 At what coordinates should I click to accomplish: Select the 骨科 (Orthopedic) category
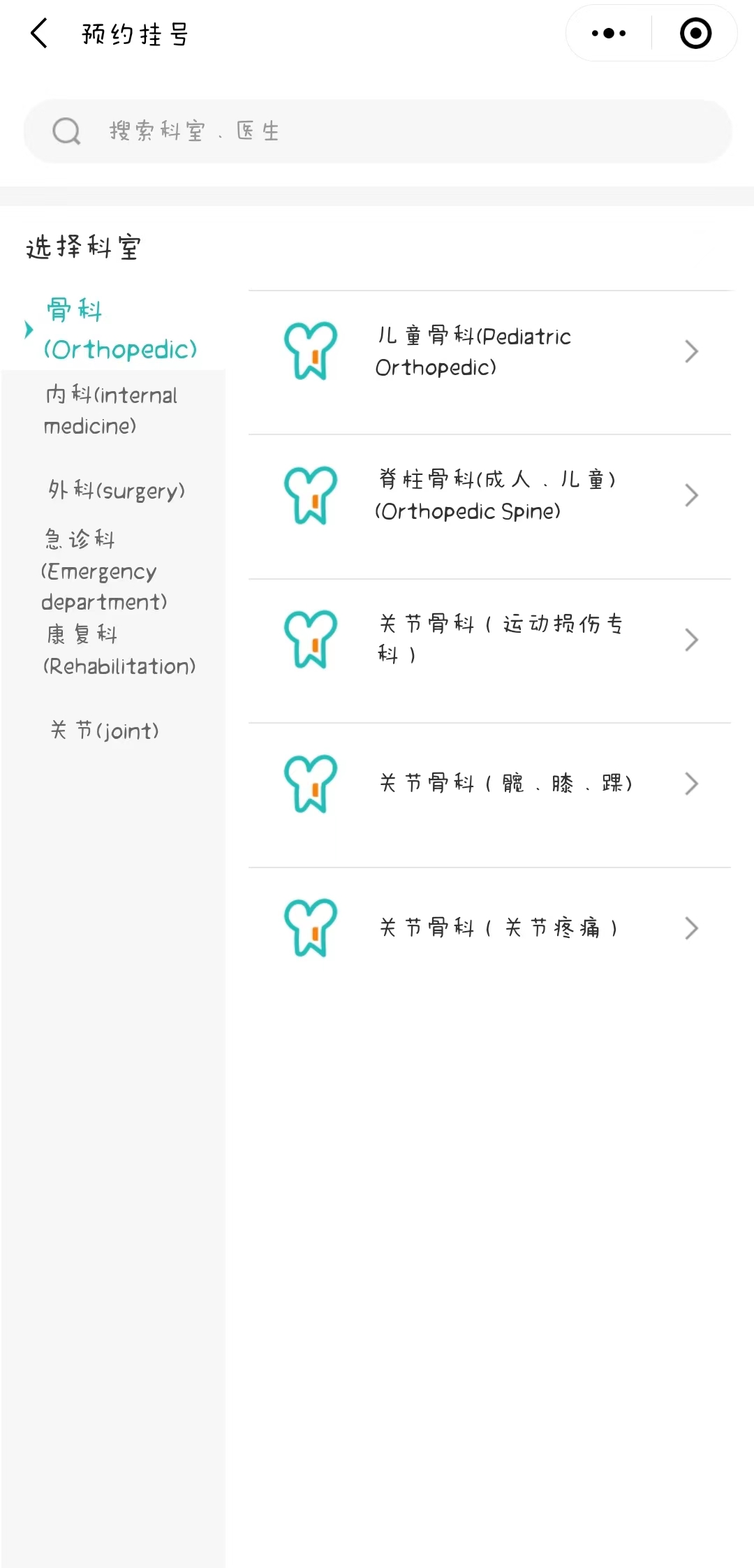point(113,329)
